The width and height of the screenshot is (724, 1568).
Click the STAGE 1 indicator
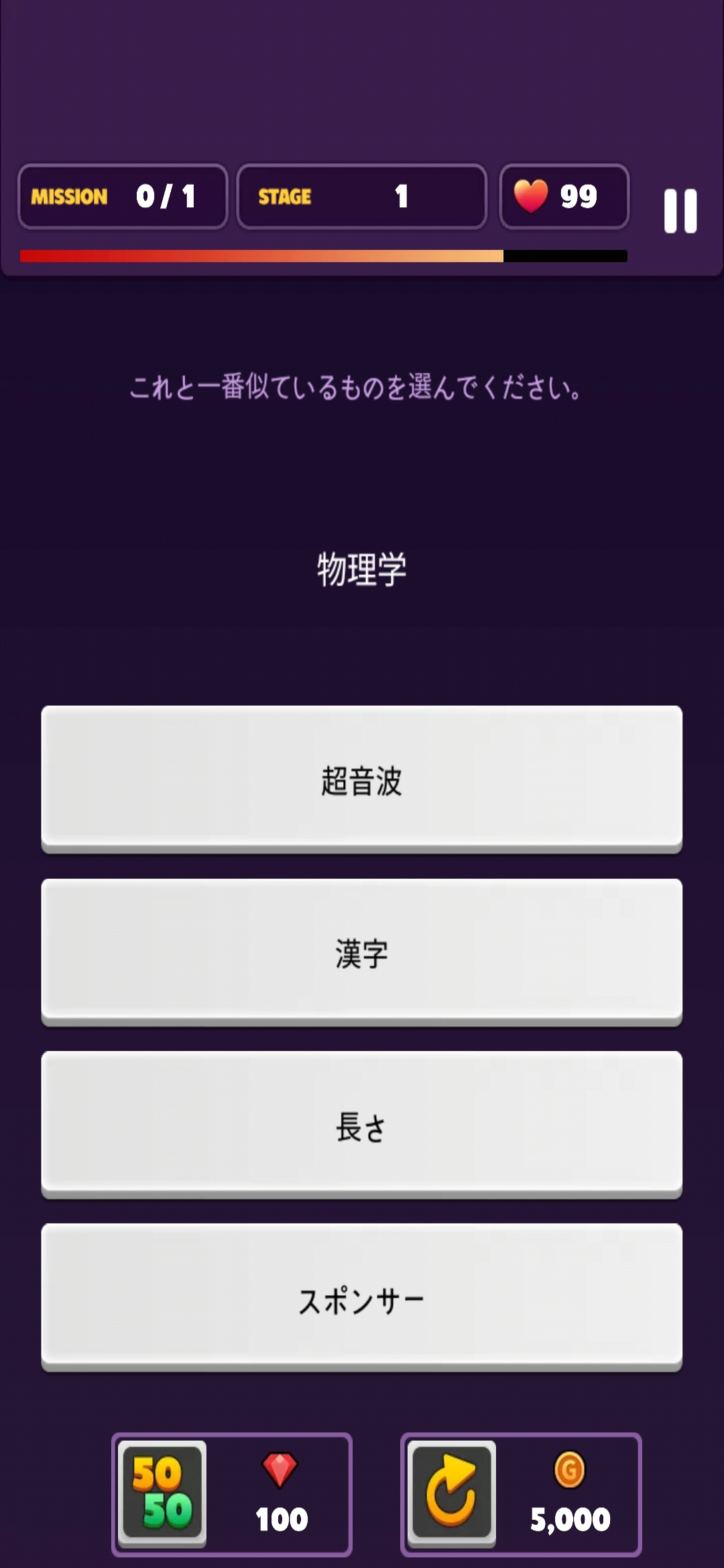pos(362,196)
